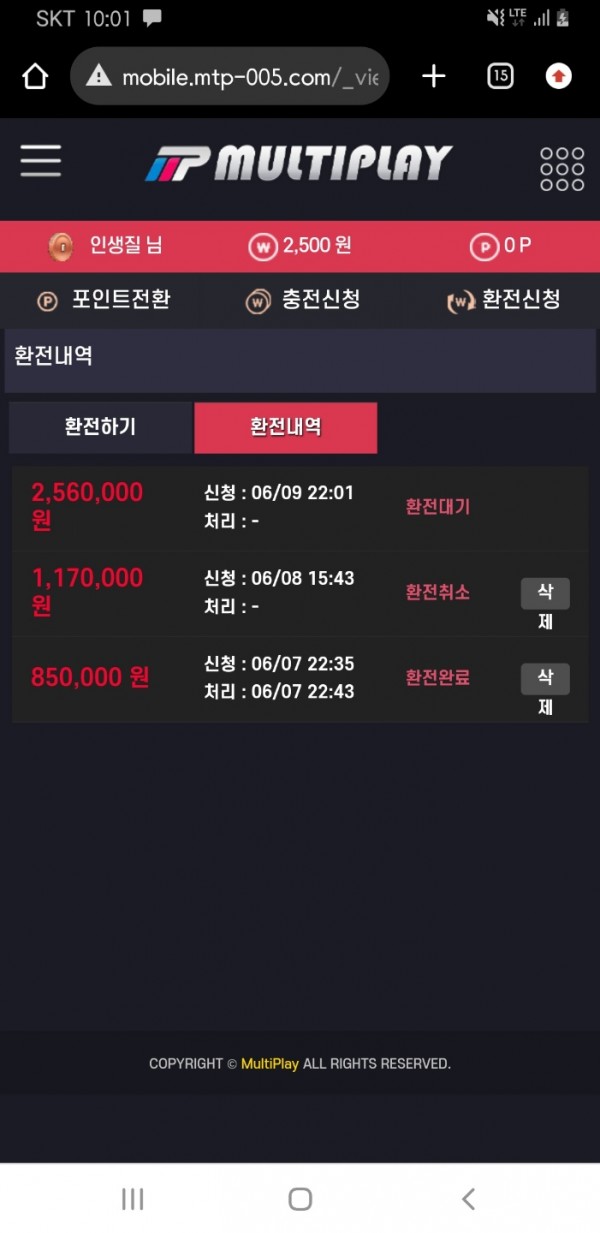Viewport: 600px width, 1233px height.
Task: Select the 환전내역 tab
Action: 286,427
